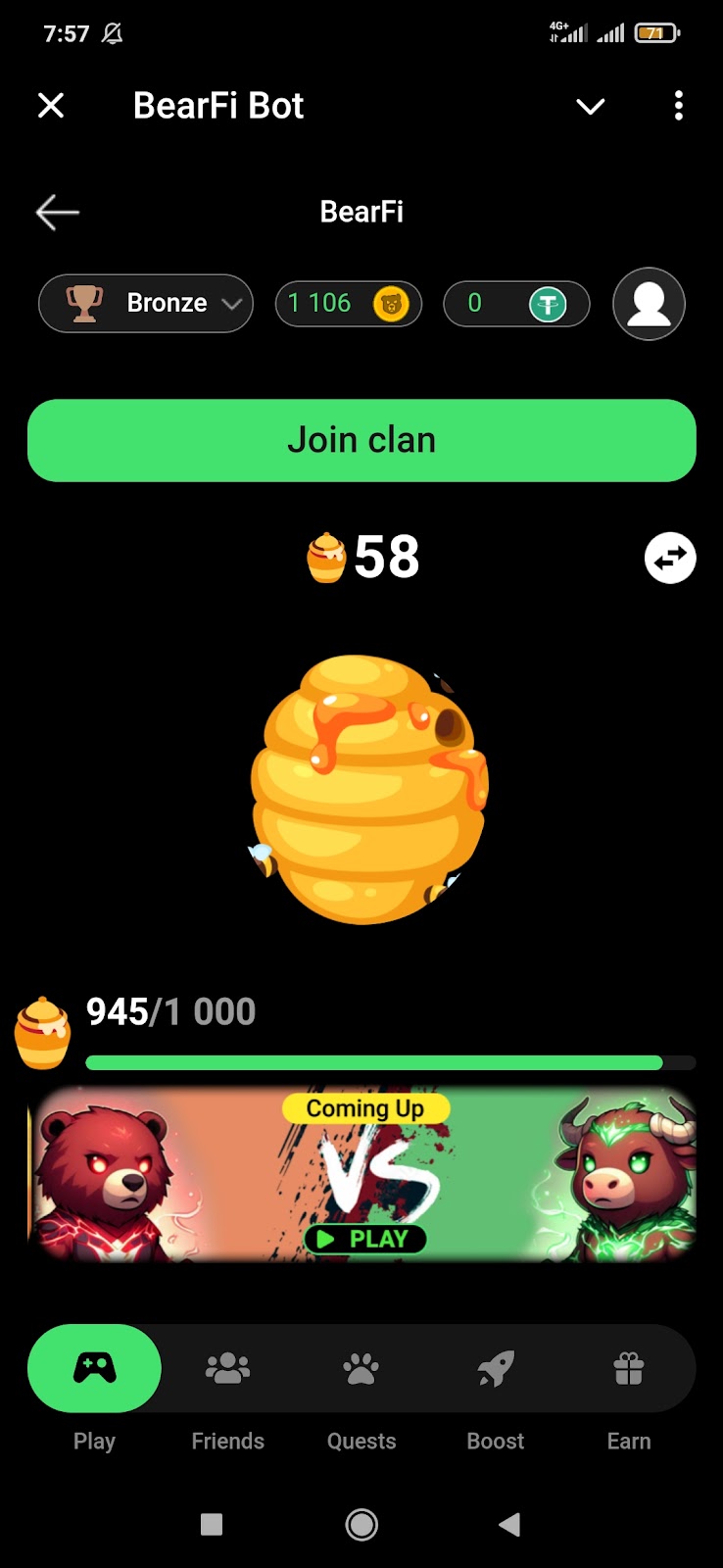Collapse the bot window with the chevron
723x1568 pixels.
(590, 106)
